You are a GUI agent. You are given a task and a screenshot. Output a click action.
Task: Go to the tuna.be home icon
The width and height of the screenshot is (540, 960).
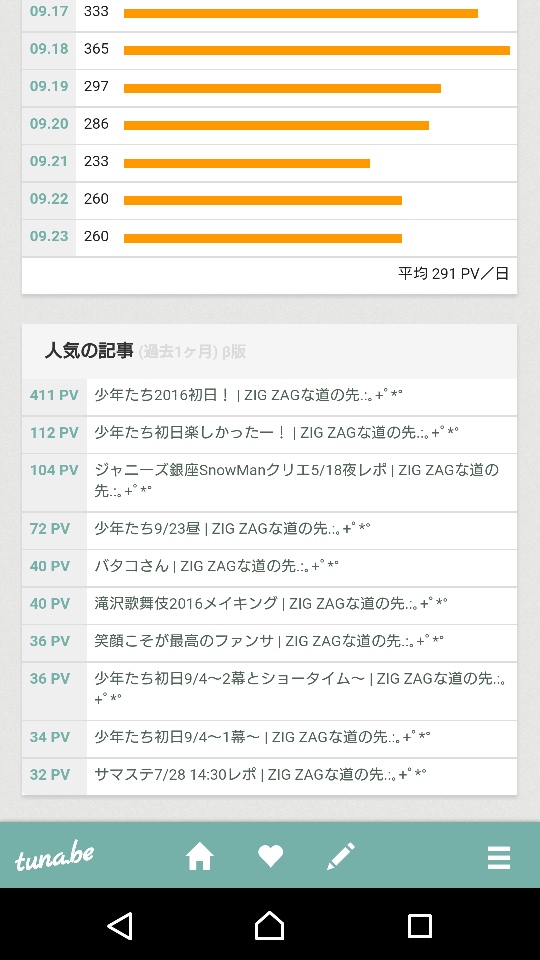[200, 855]
